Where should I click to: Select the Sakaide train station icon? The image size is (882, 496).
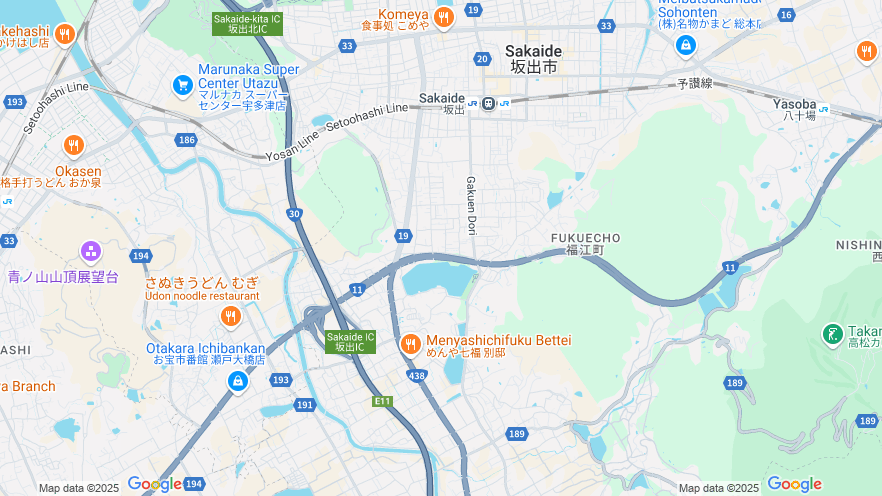(x=488, y=102)
